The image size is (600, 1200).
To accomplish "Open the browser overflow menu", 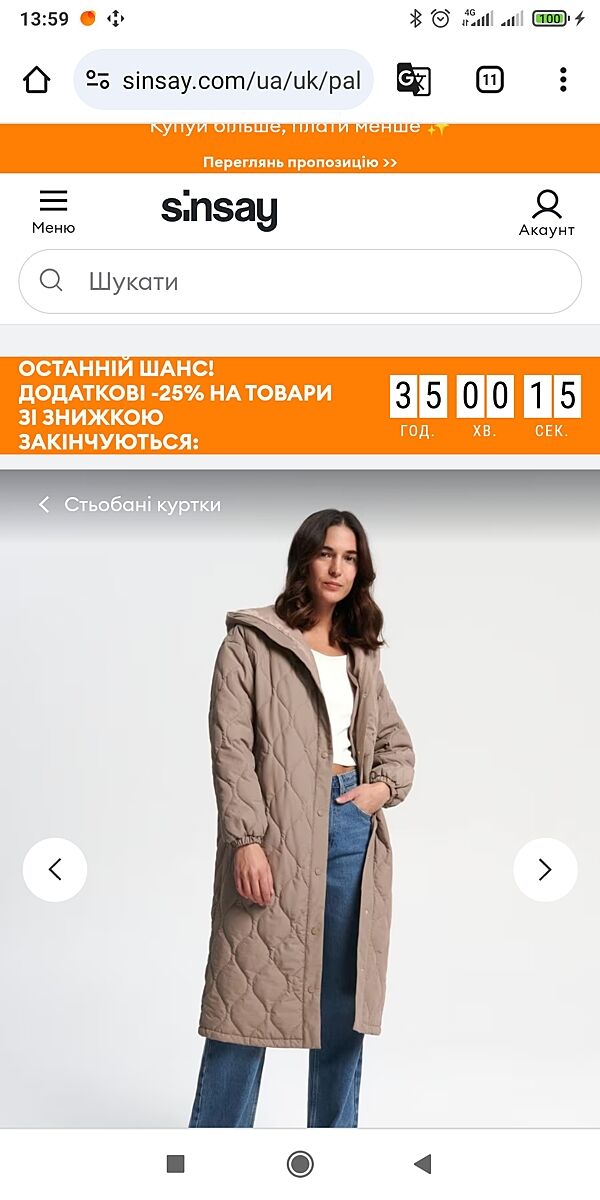I will coord(563,80).
